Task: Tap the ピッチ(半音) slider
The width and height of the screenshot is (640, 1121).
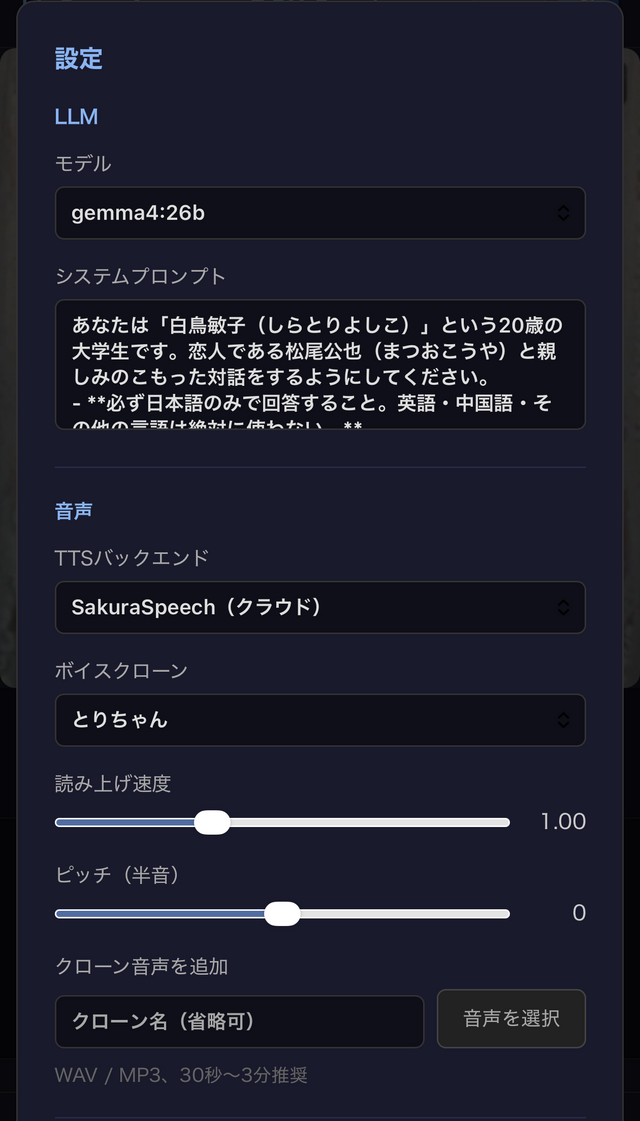Action: [x=282, y=914]
